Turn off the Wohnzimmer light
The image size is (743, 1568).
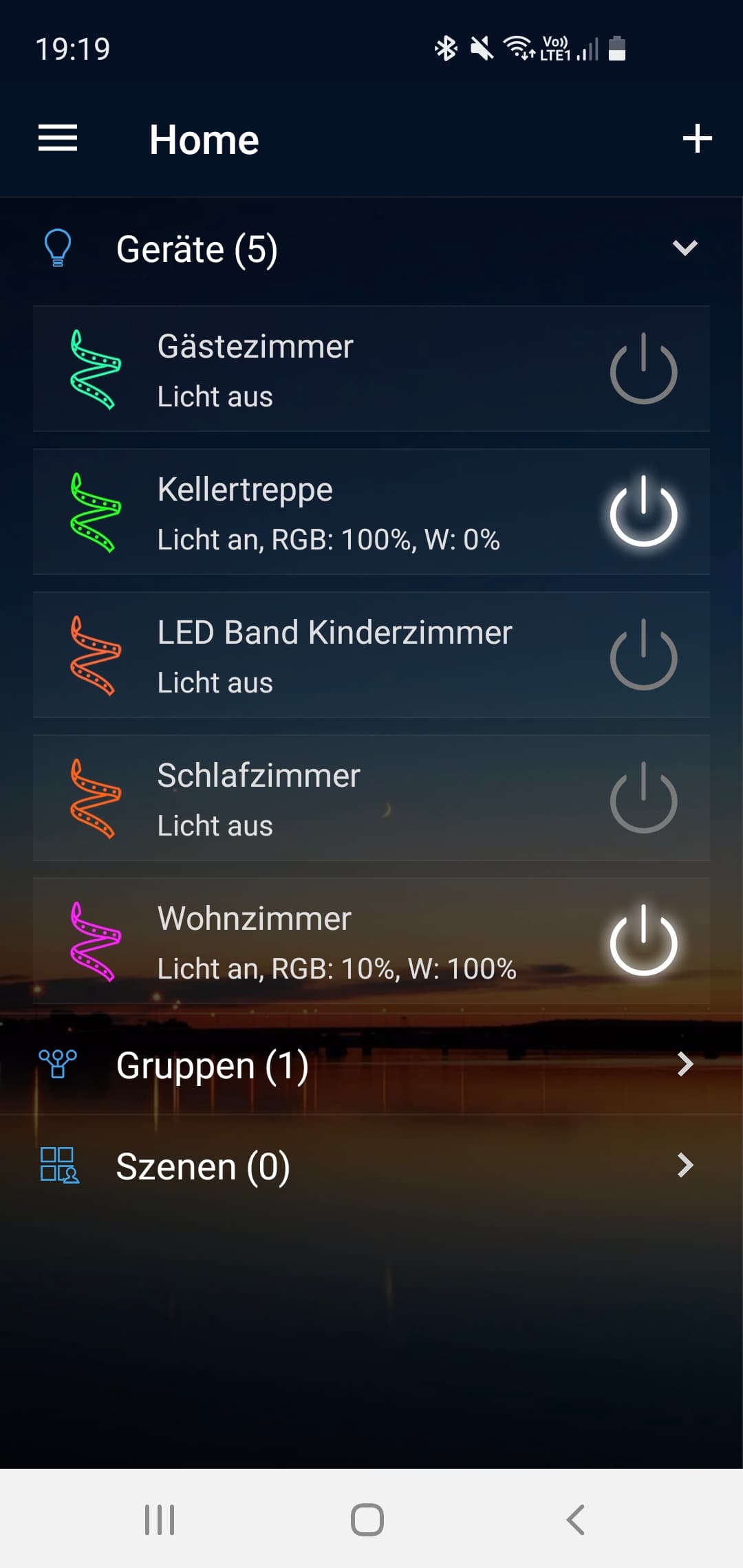pyautogui.click(x=643, y=941)
